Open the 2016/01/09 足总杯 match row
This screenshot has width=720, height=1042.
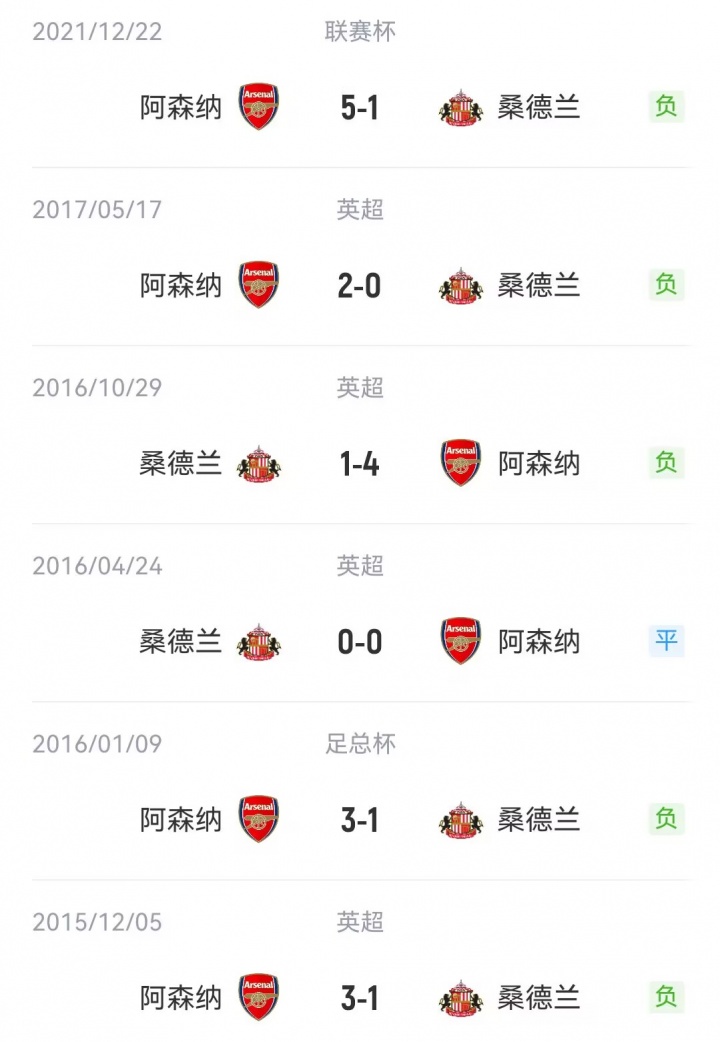point(360,820)
